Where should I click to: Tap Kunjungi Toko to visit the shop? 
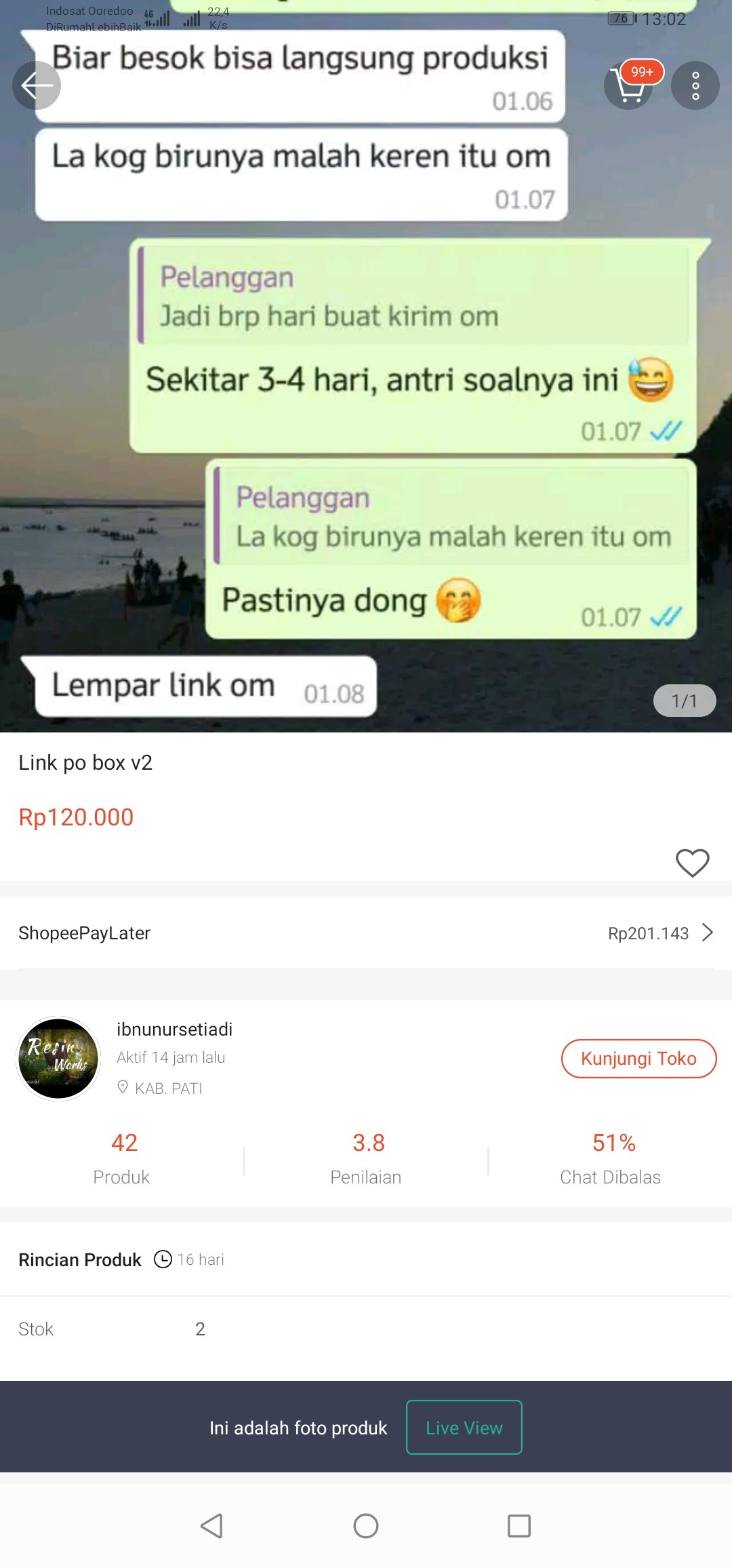[x=638, y=1058]
